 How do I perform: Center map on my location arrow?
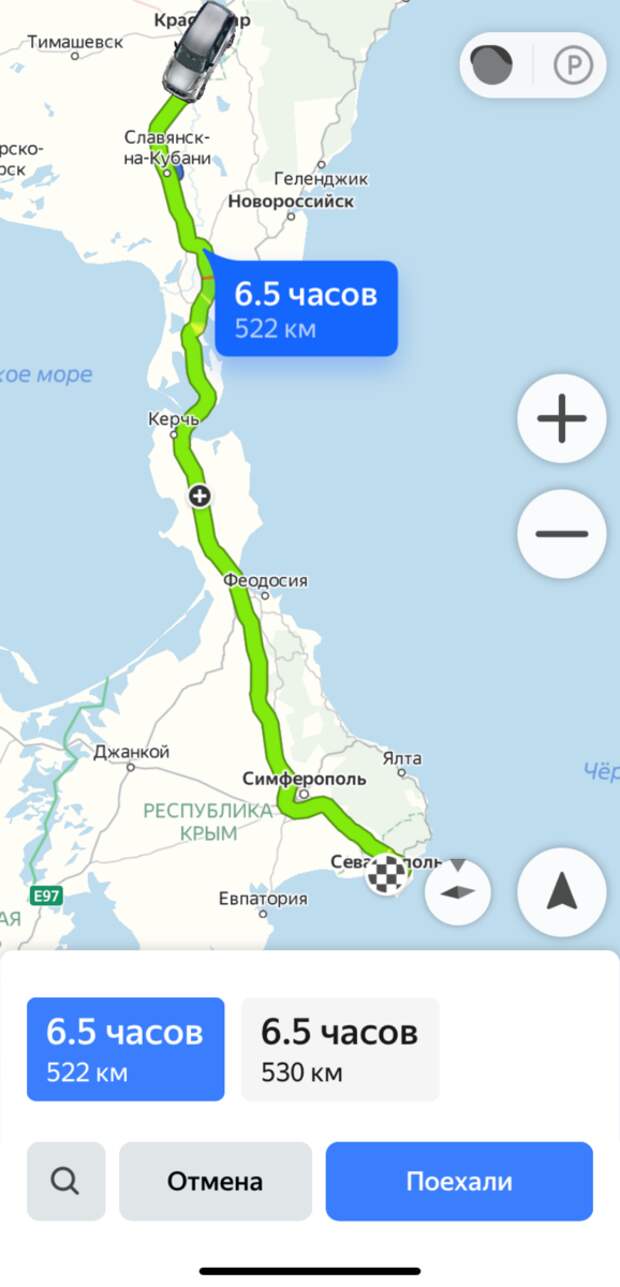coord(561,892)
